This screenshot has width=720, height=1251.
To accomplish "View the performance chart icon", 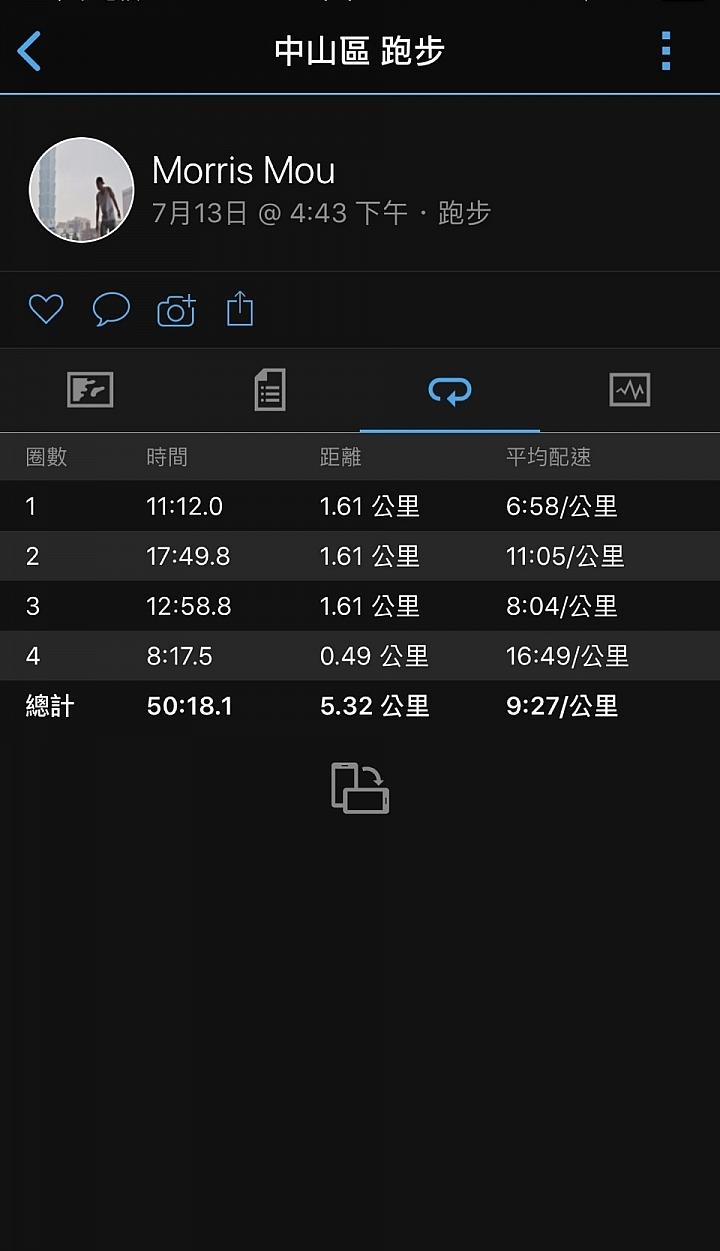I will coord(629,391).
